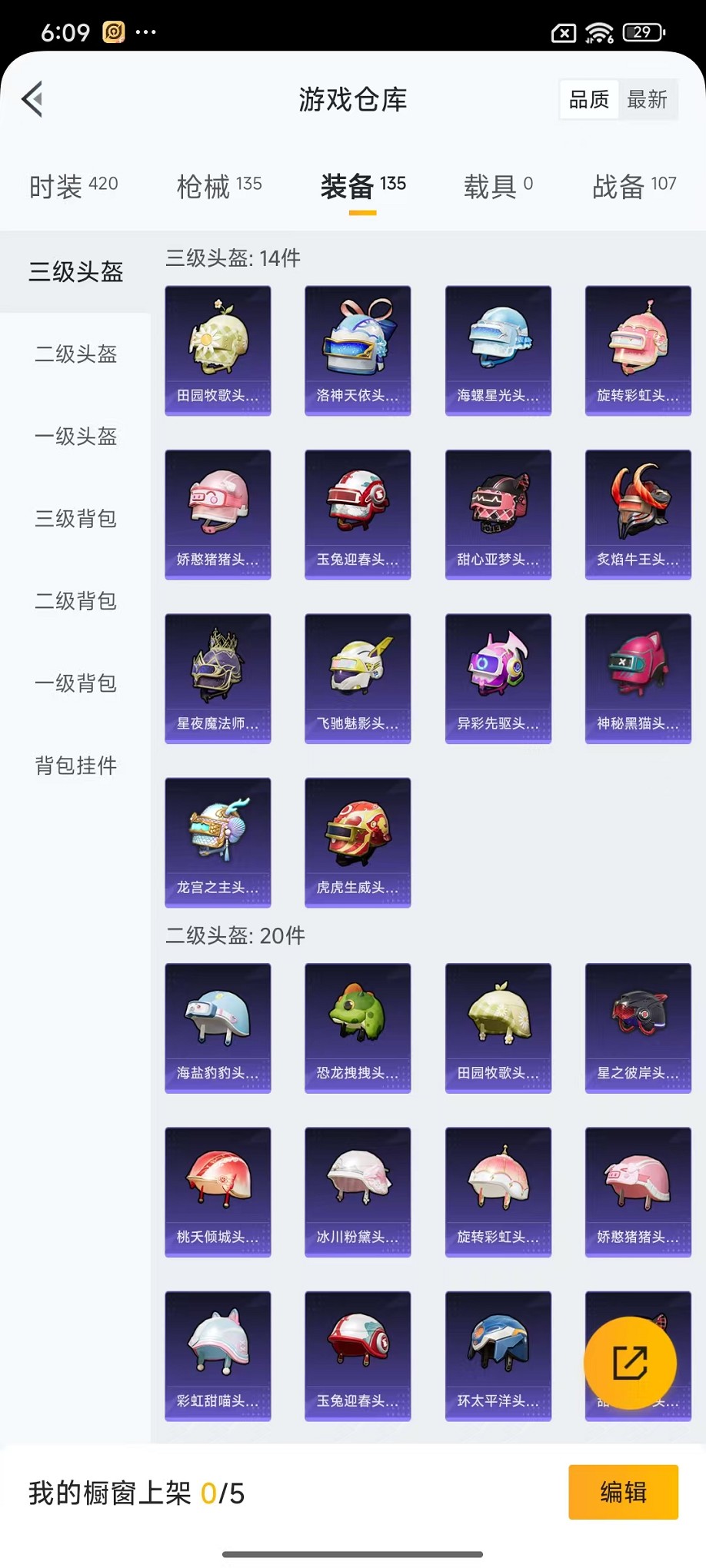706x1568 pixels.
Task: Switch to the 时装 tab
Action: pyautogui.click(x=74, y=186)
